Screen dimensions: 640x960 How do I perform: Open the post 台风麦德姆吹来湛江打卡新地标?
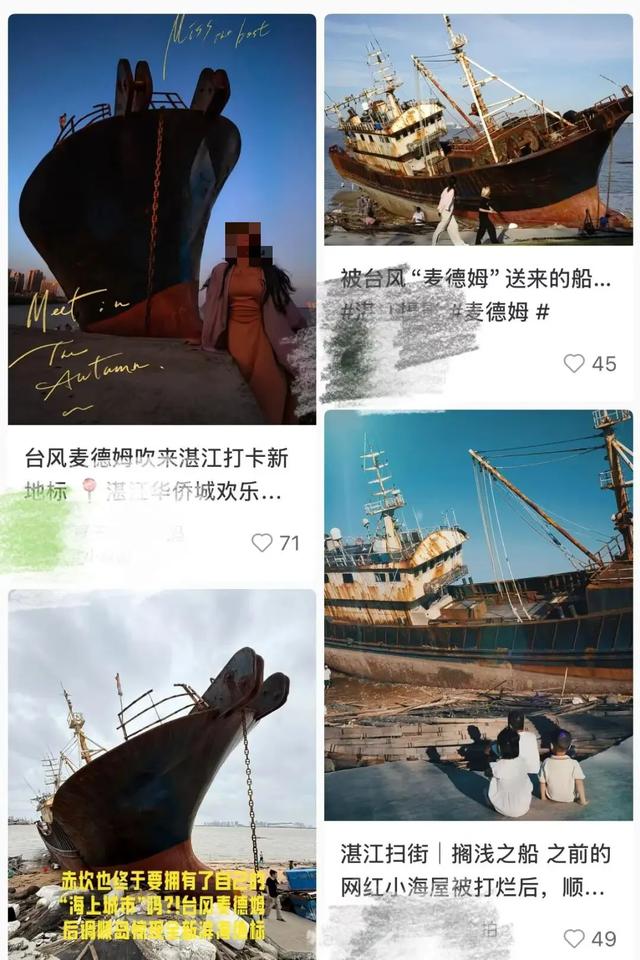(160, 220)
